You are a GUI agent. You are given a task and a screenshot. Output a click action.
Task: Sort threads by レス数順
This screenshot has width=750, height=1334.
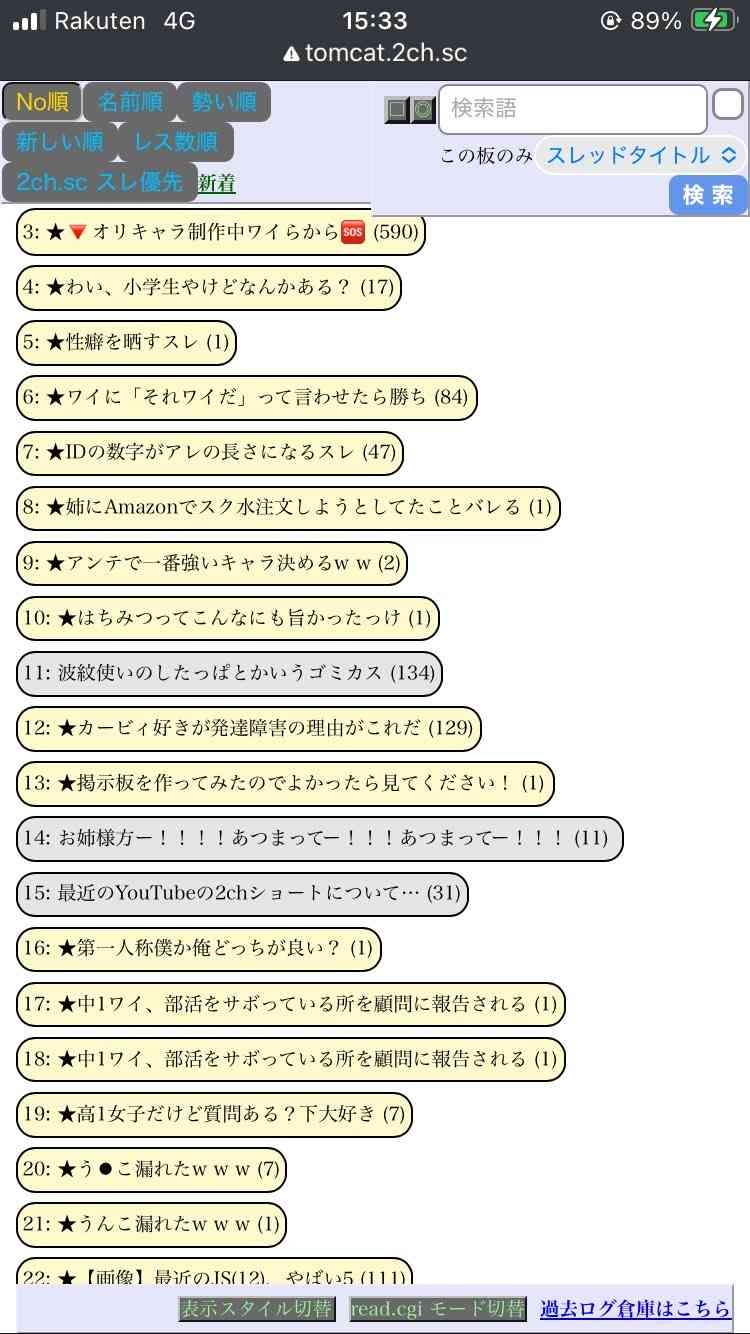pos(175,142)
